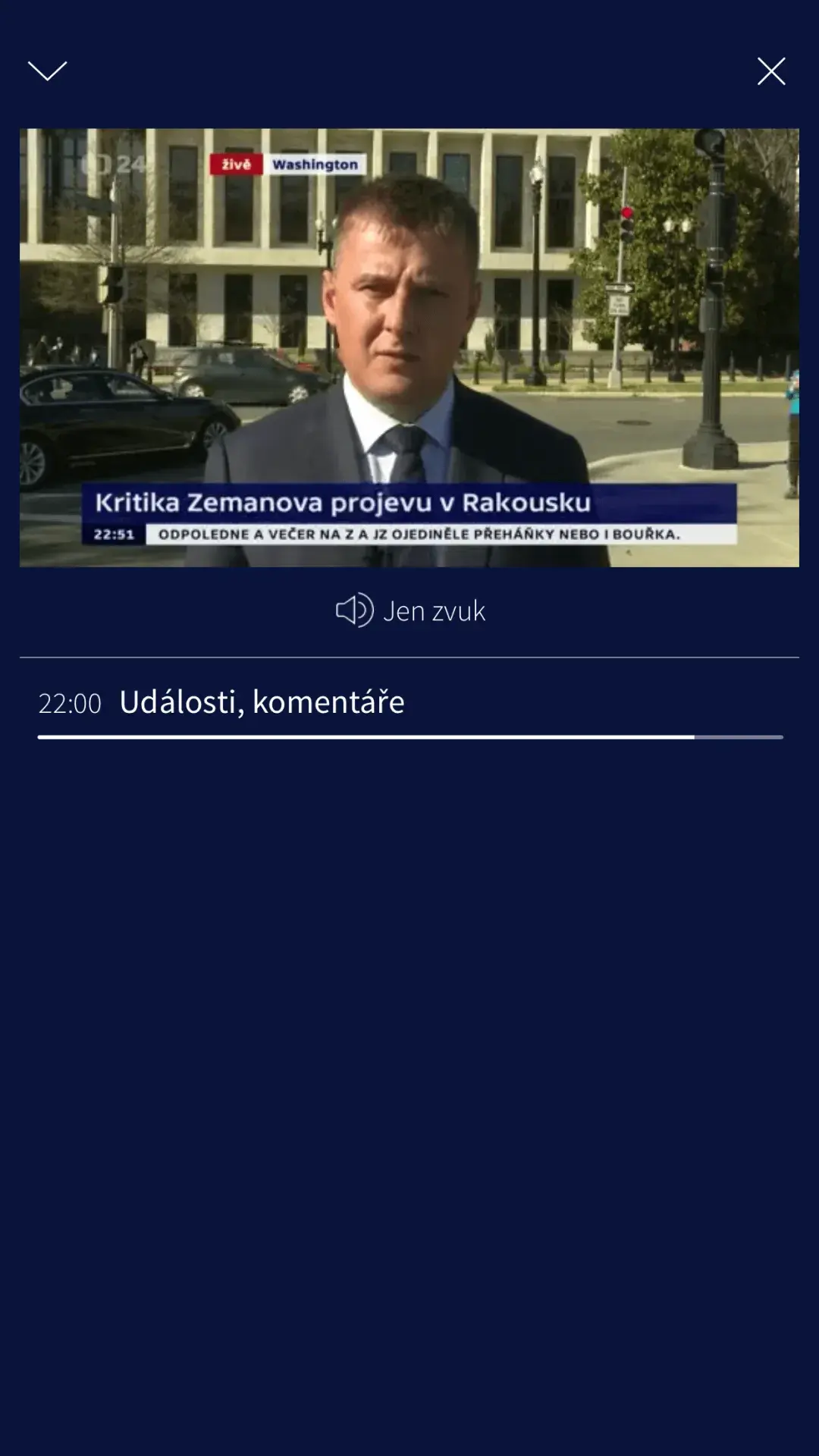This screenshot has height=1456, width=819.
Task: Expand program details for Události, komentáře
Action: point(262,703)
